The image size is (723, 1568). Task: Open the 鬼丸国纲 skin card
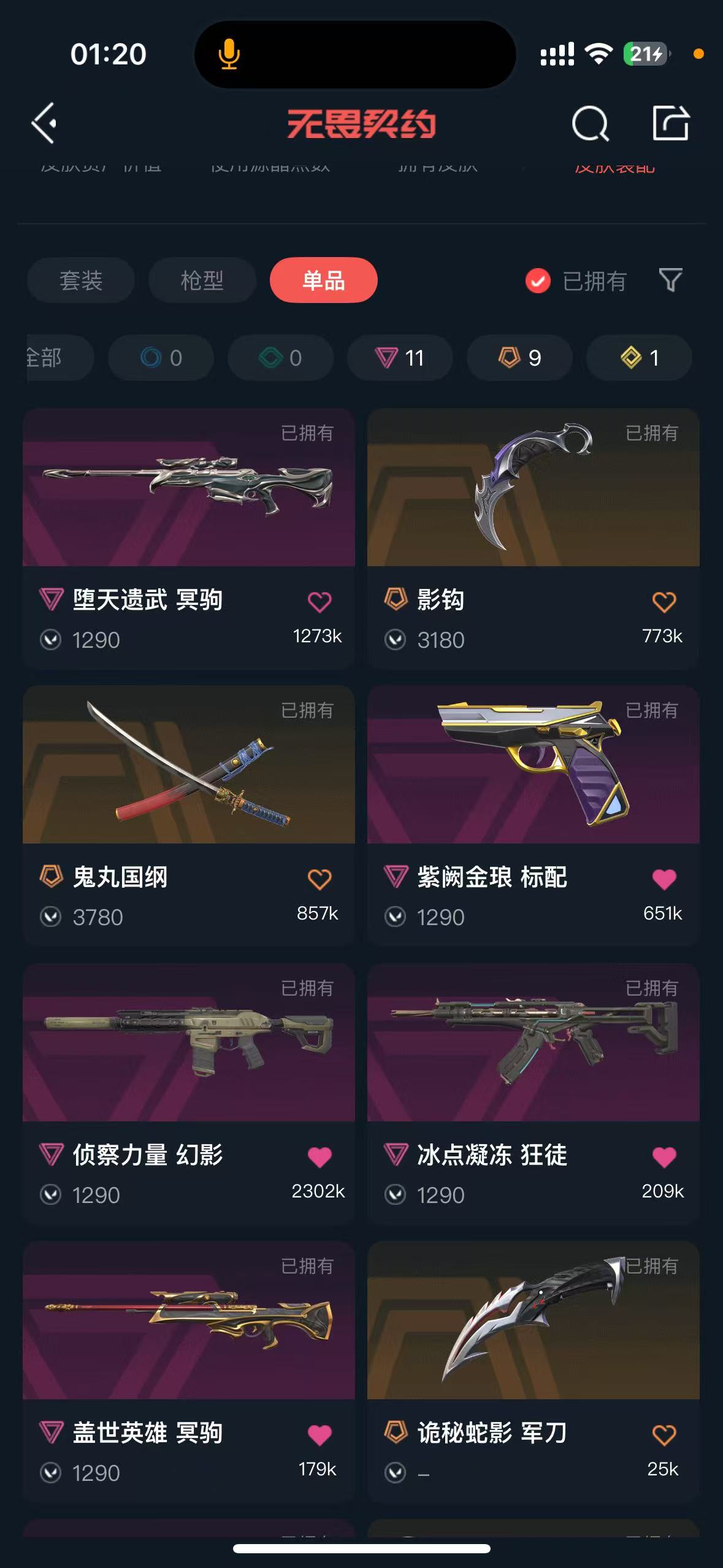click(x=188, y=765)
